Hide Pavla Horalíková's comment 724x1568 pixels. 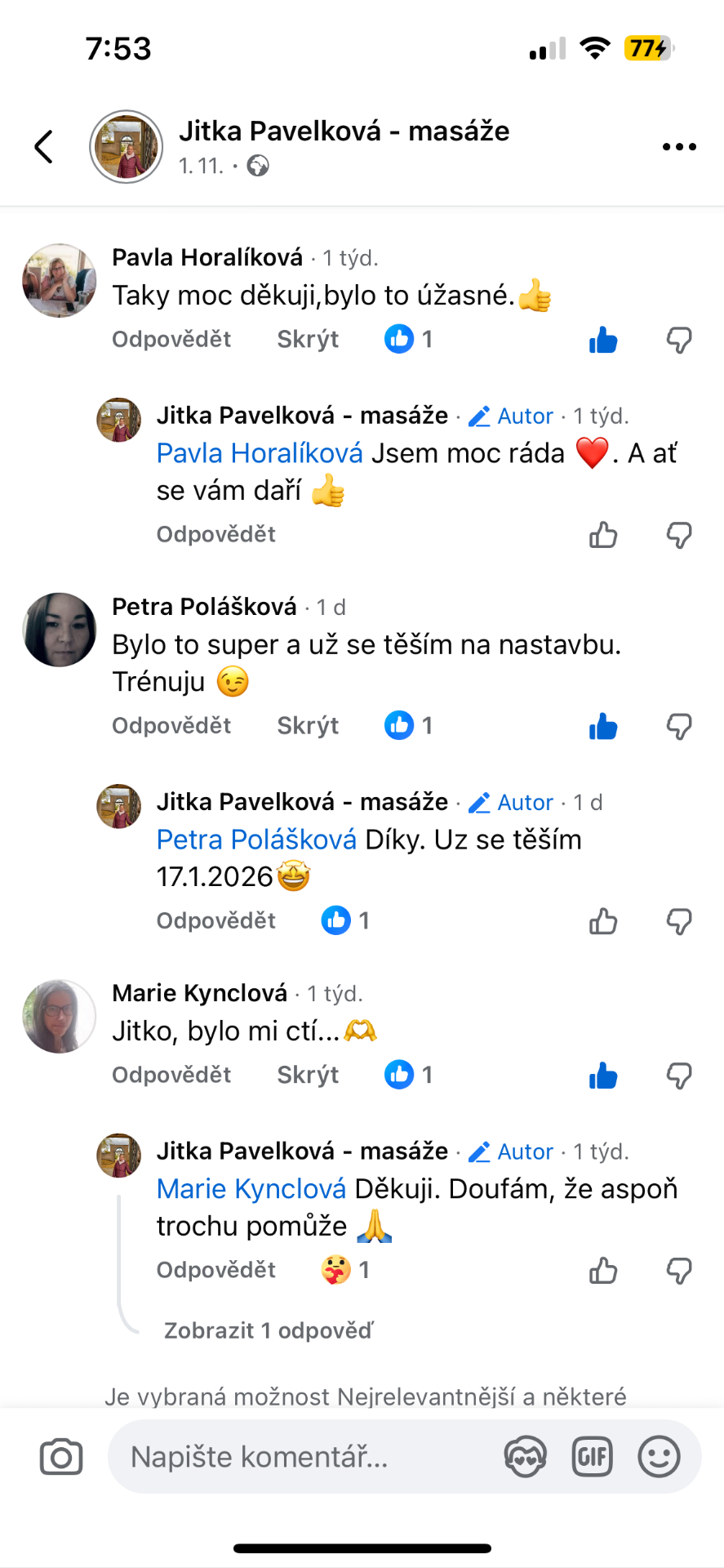click(x=307, y=340)
